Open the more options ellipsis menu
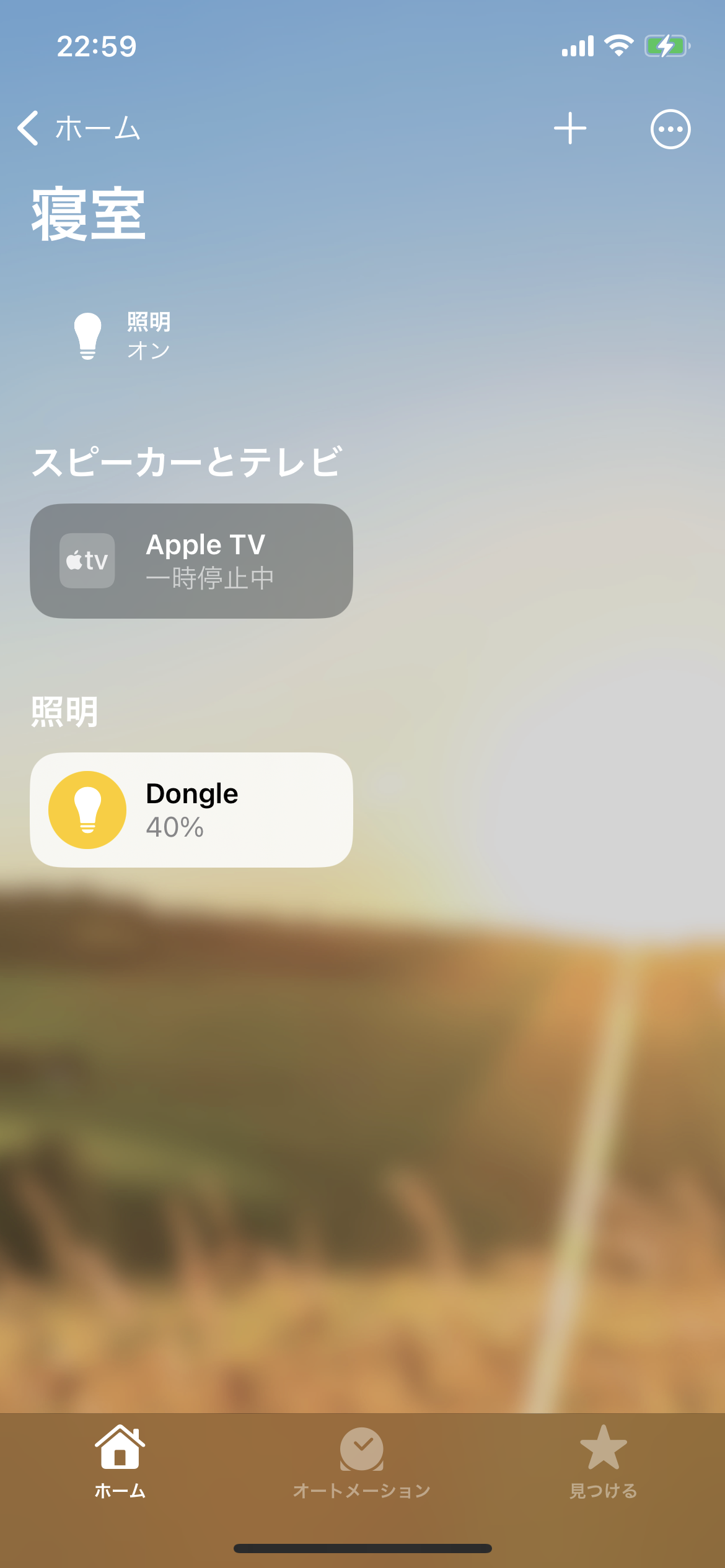Image resolution: width=725 pixels, height=1568 pixels. tap(670, 129)
